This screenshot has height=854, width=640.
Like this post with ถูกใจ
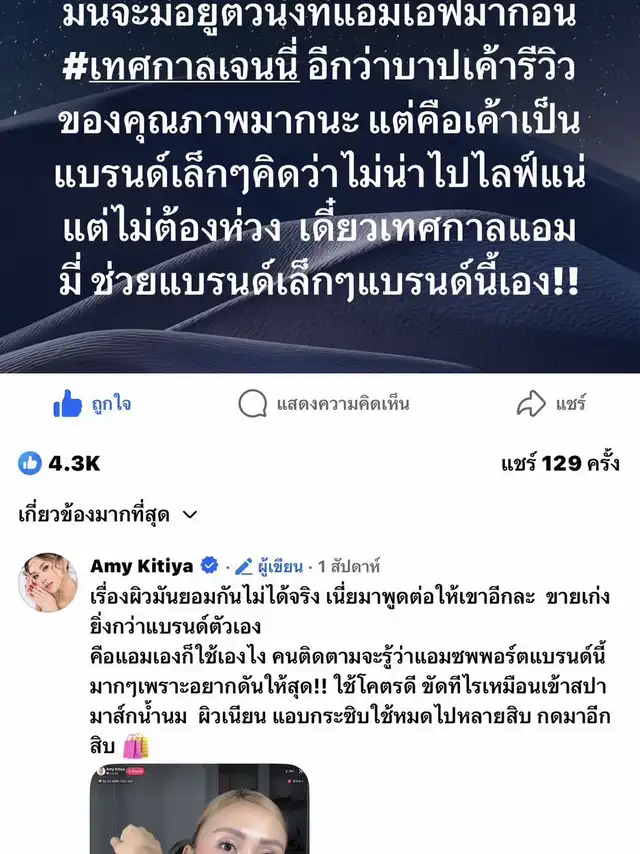92,404
